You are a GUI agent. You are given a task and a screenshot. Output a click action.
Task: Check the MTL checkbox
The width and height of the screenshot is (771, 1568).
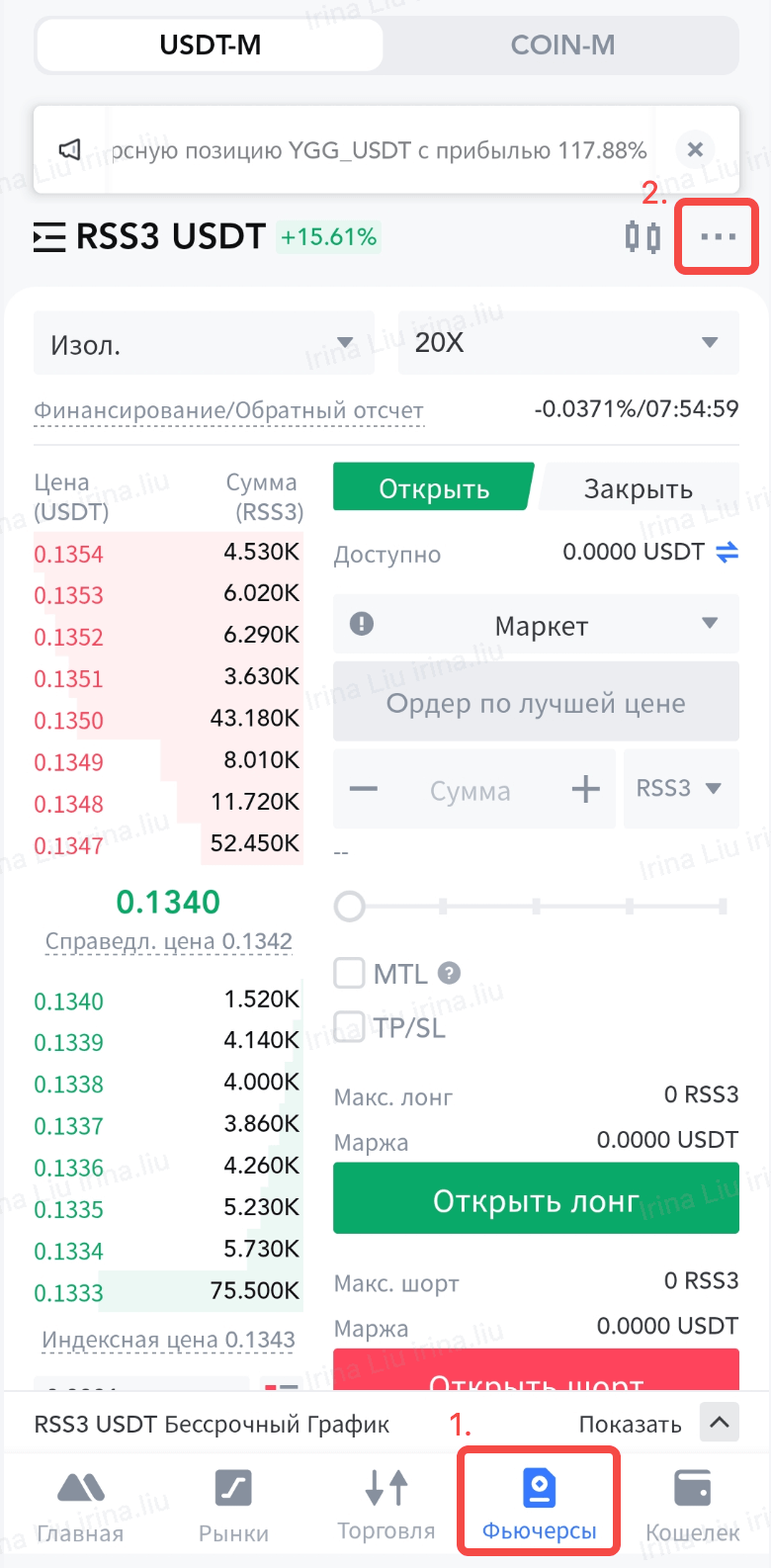click(x=349, y=974)
